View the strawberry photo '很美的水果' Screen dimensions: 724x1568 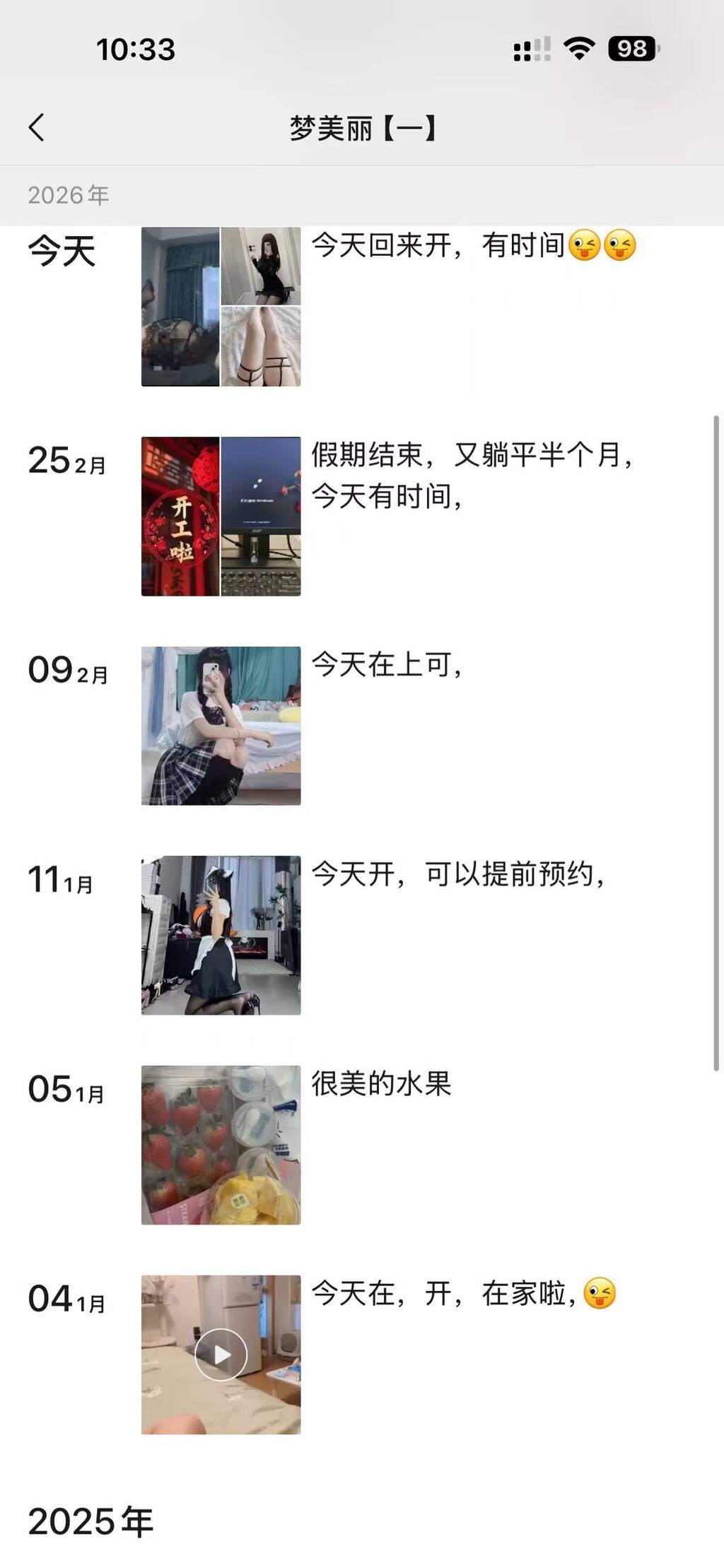coord(221,1145)
